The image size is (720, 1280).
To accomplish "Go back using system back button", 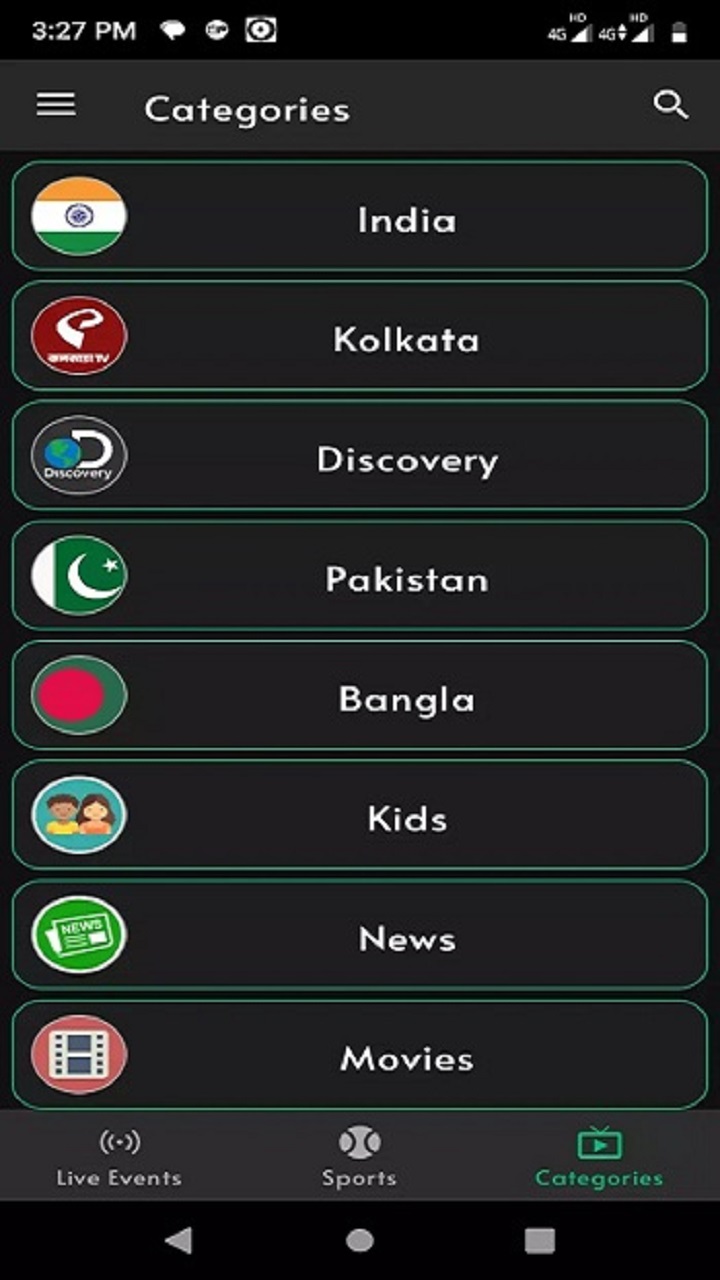I will (179, 1241).
